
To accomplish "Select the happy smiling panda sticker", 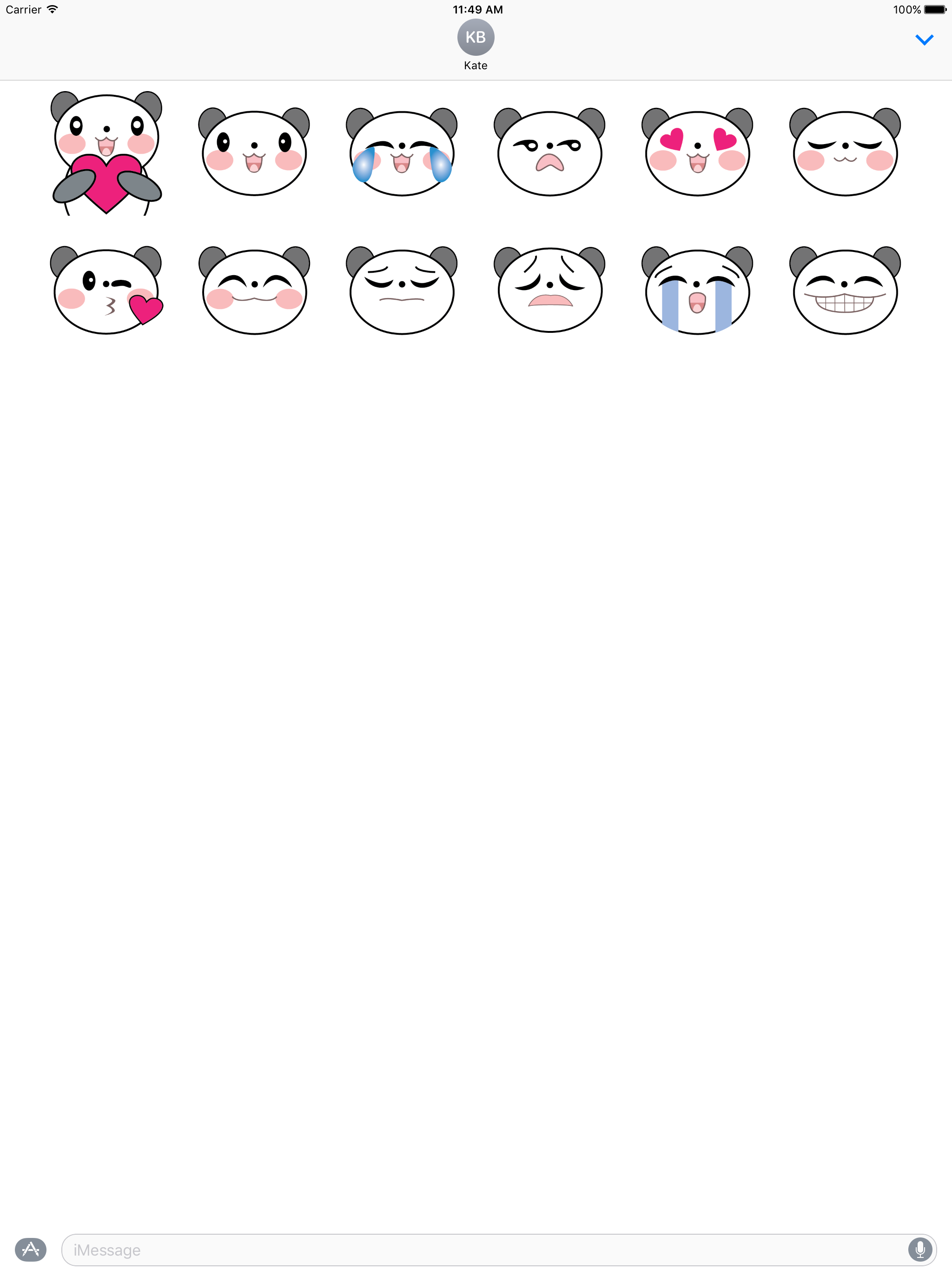I will coord(254,151).
